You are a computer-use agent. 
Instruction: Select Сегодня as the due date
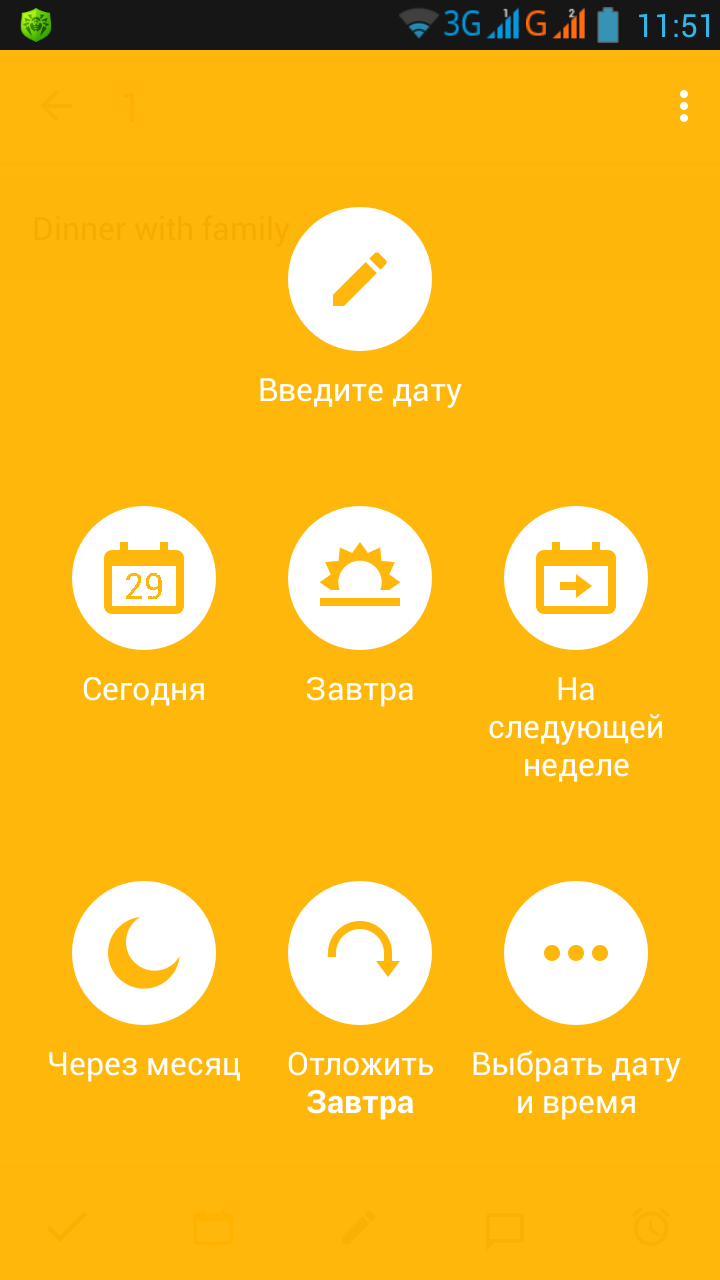click(144, 578)
